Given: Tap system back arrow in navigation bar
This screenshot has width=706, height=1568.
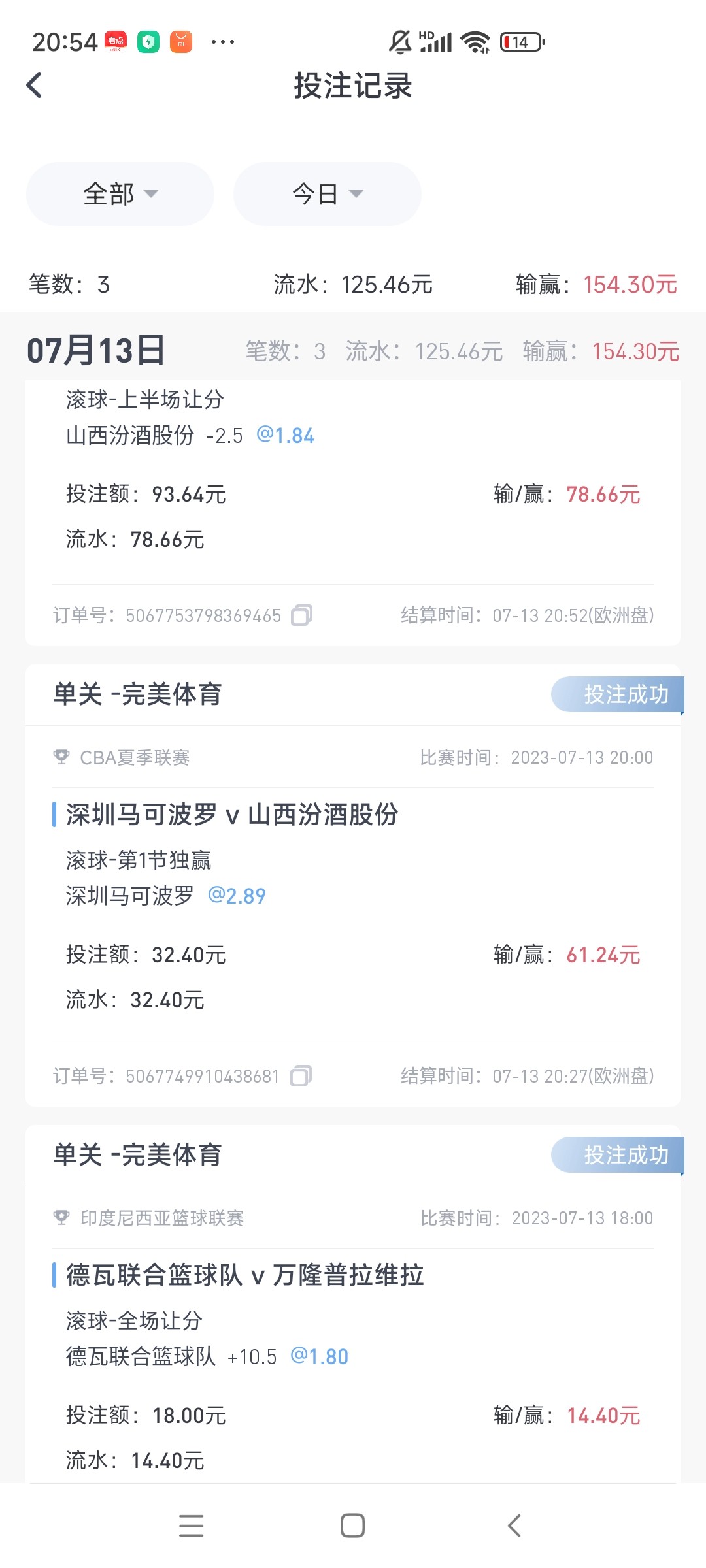Looking at the screenshot, I should click(x=514, y=1526).
